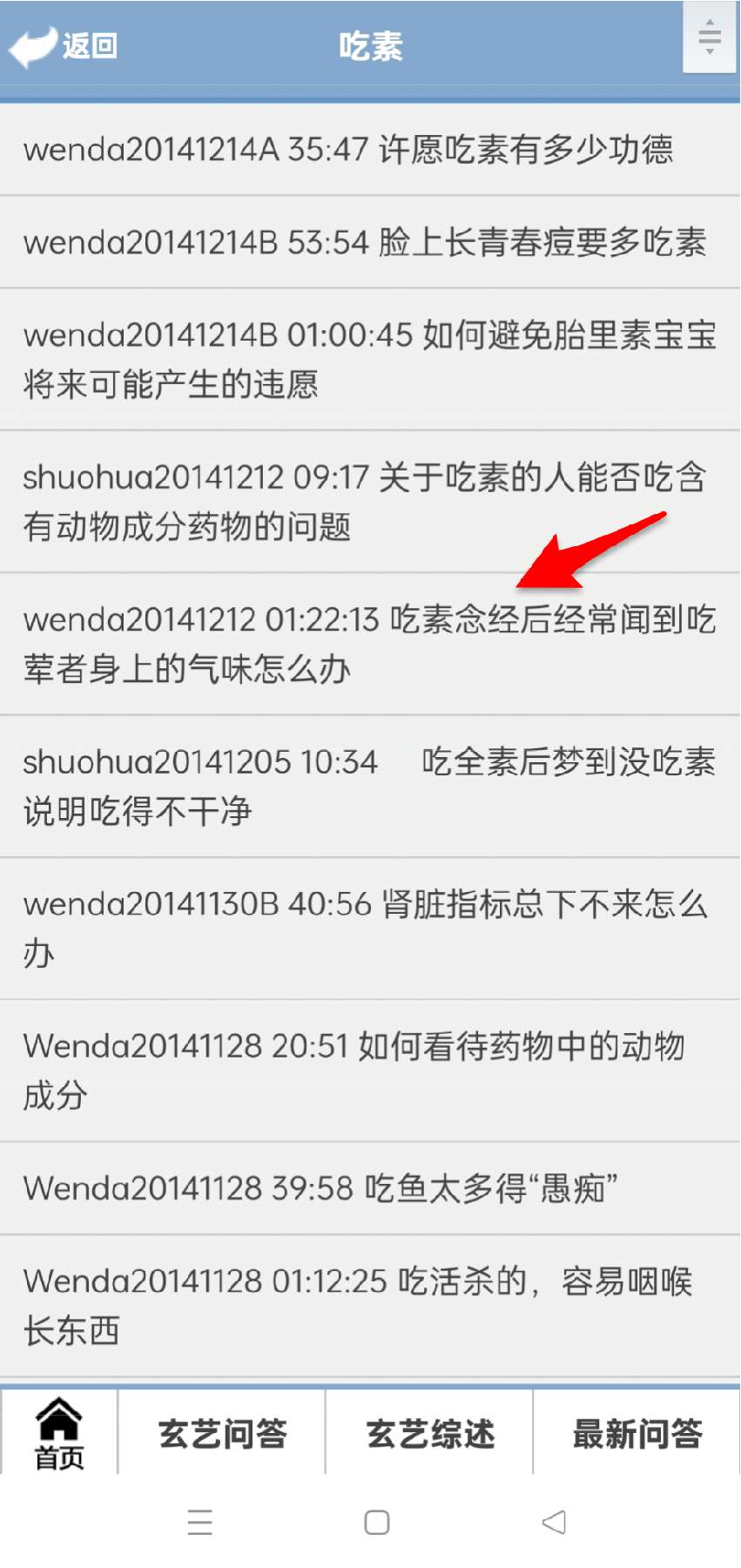Open entry 肾脏指标总下不来怎么办
Image resolution: width=741 pixels, height=1568 pixels.
(x=370, y=929)
